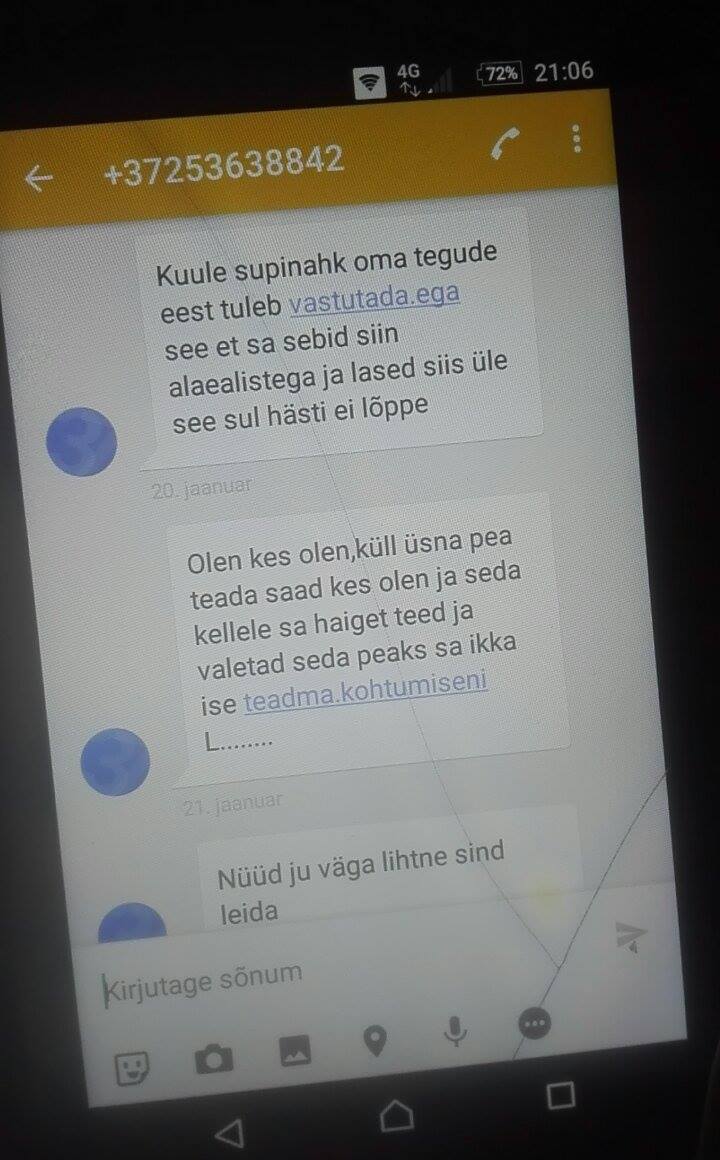Open the camera to take a photo
720x1160 pixels.
(213, 1059)
